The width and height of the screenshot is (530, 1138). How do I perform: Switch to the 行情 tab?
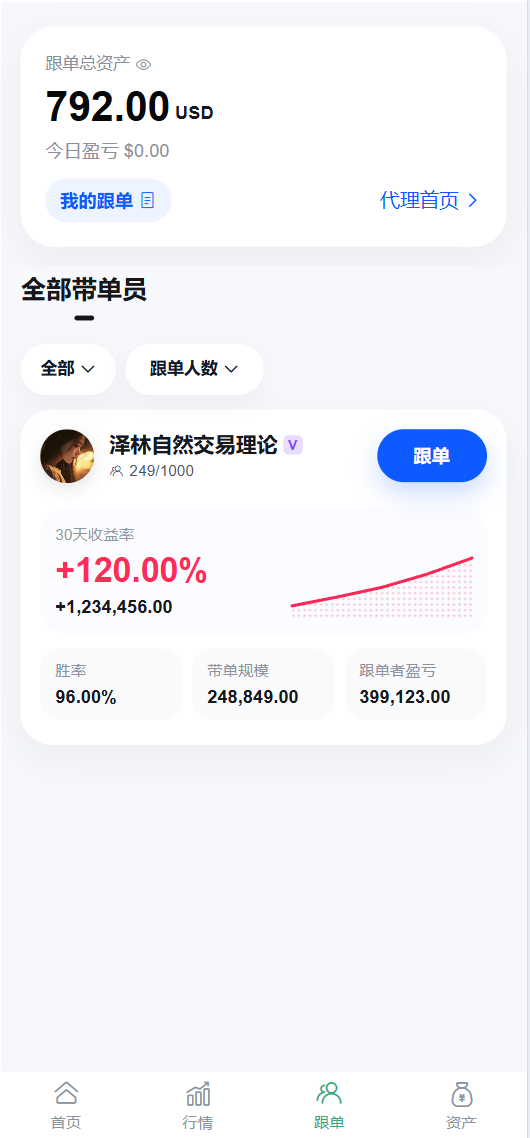coord(197,1105)
